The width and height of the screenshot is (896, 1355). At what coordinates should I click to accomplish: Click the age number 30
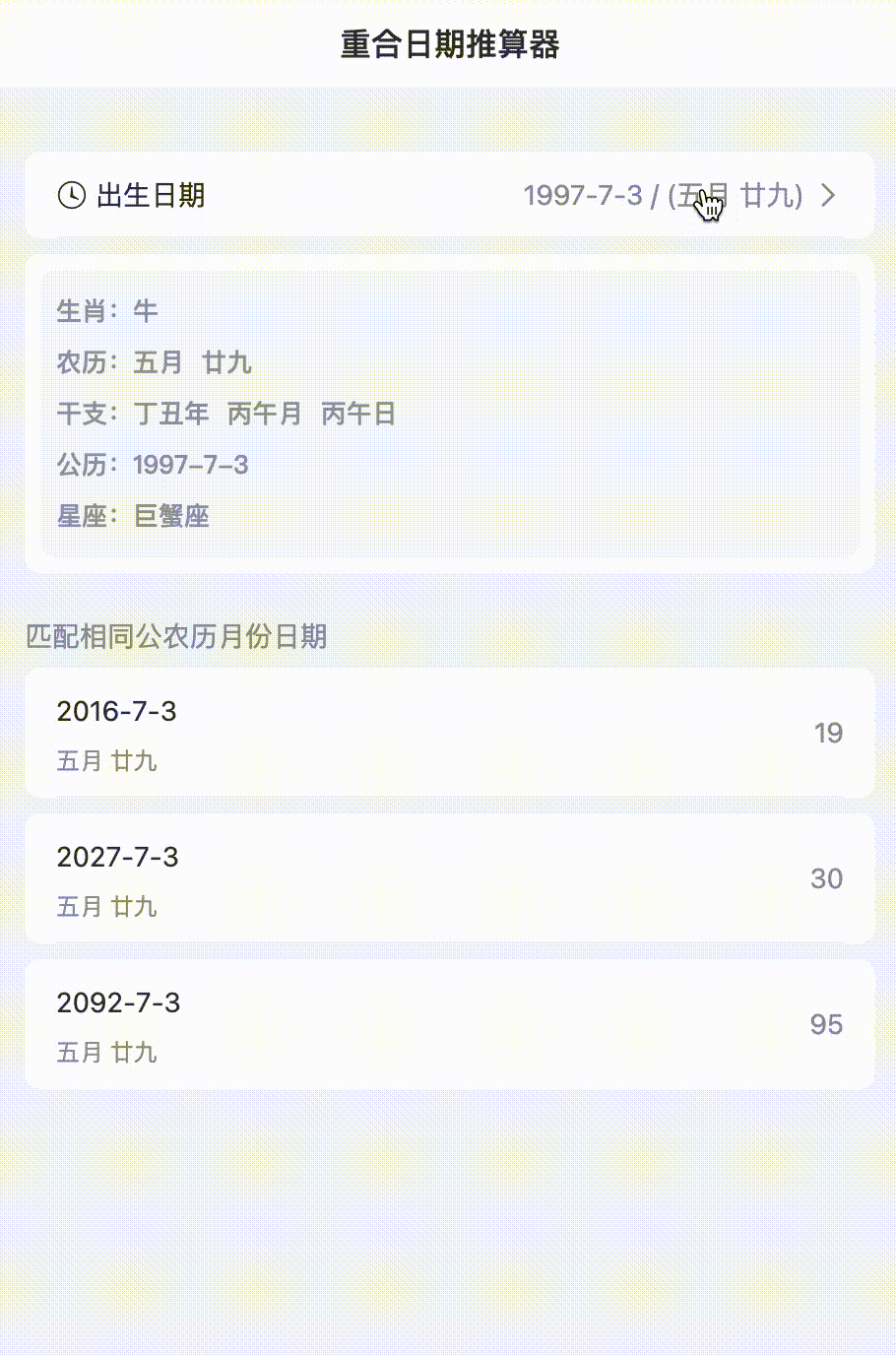coord(828,879)
